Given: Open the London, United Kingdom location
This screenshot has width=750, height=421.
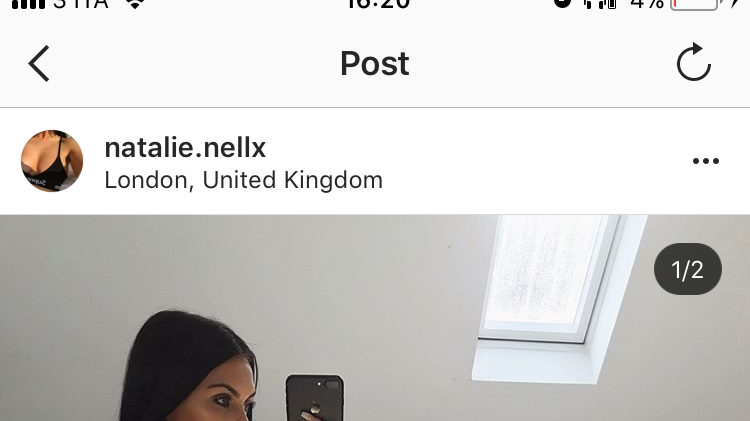Looking at the screenshot, I should 243,181.
